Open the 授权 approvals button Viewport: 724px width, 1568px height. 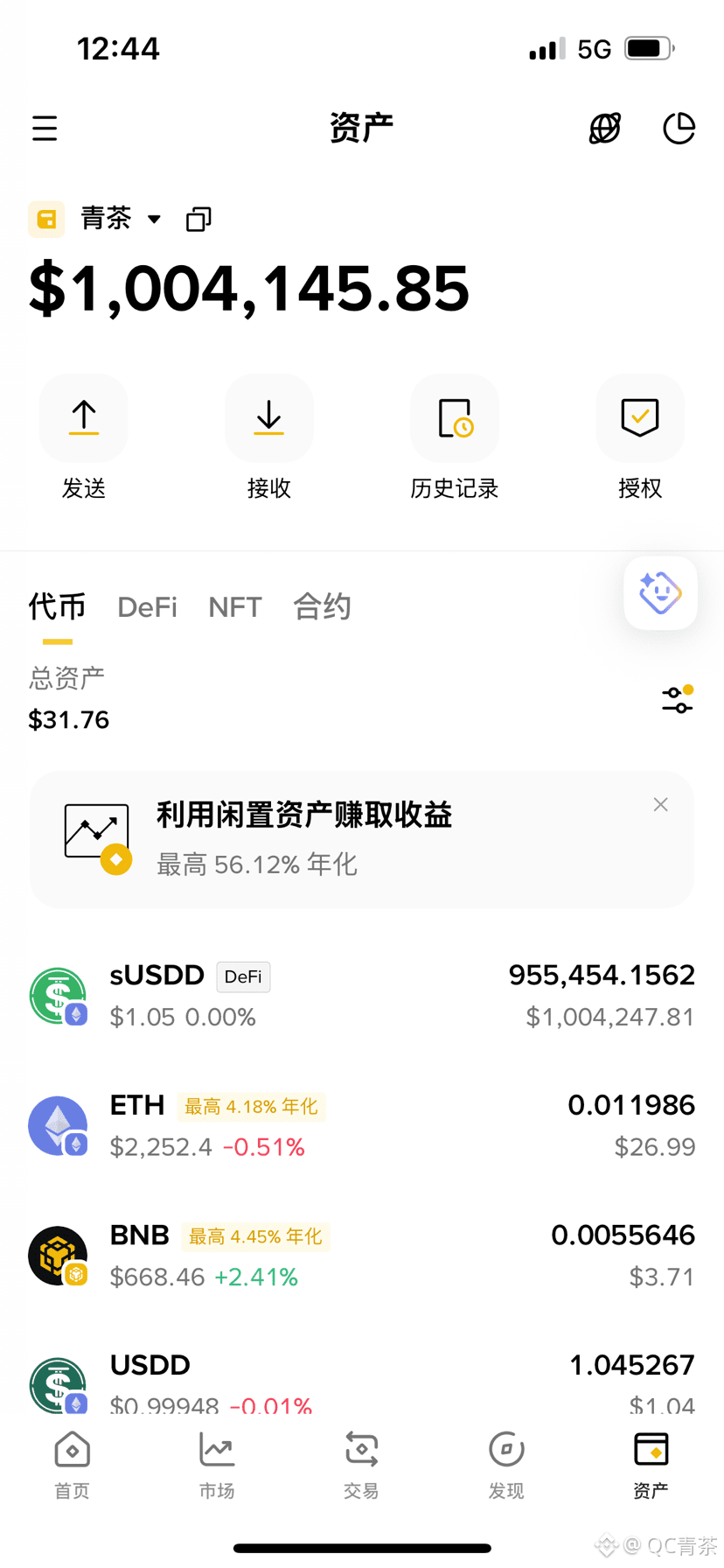coord(640,437)
